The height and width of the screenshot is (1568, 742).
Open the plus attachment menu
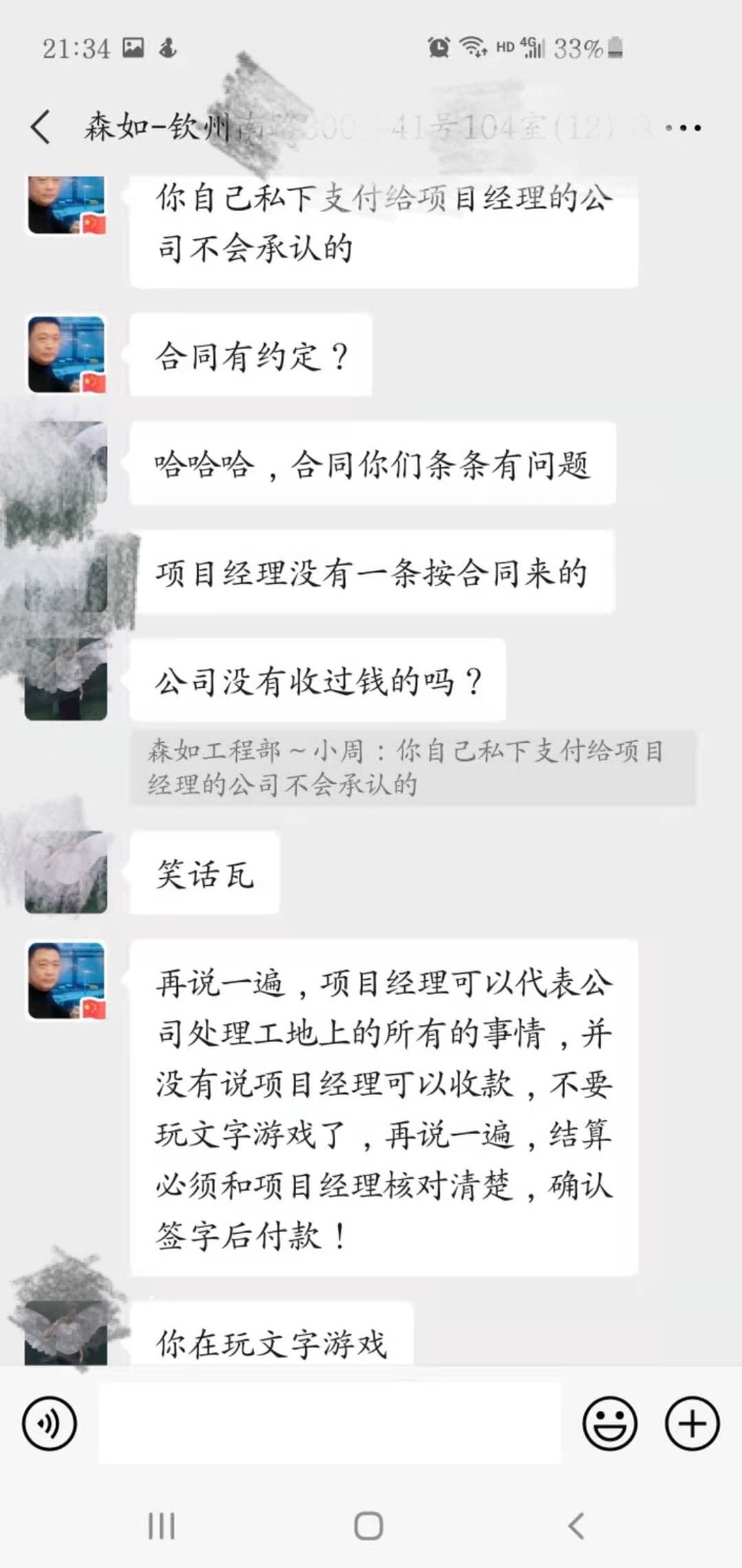click(692, 1423)
